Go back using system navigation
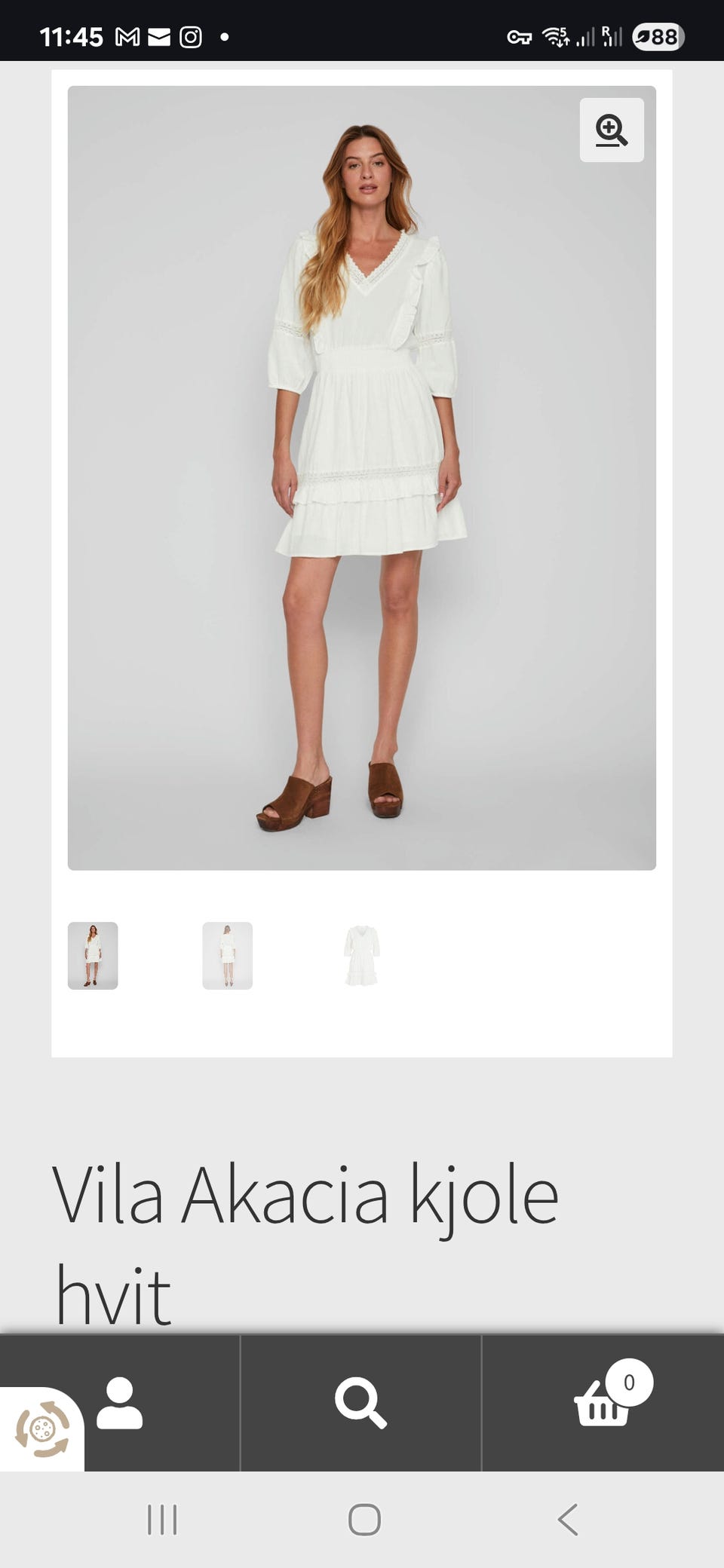The image size is (724, 1568). click(x=568, y=1519)
